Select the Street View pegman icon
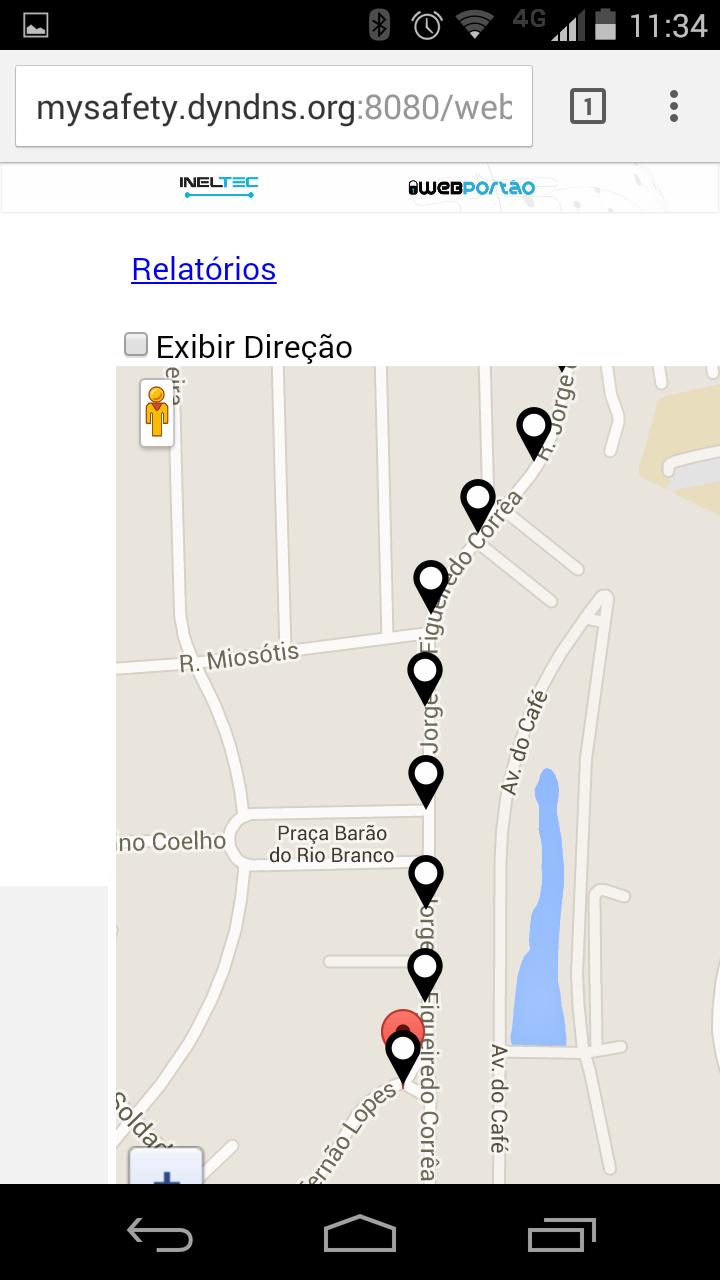 point(157,412)
